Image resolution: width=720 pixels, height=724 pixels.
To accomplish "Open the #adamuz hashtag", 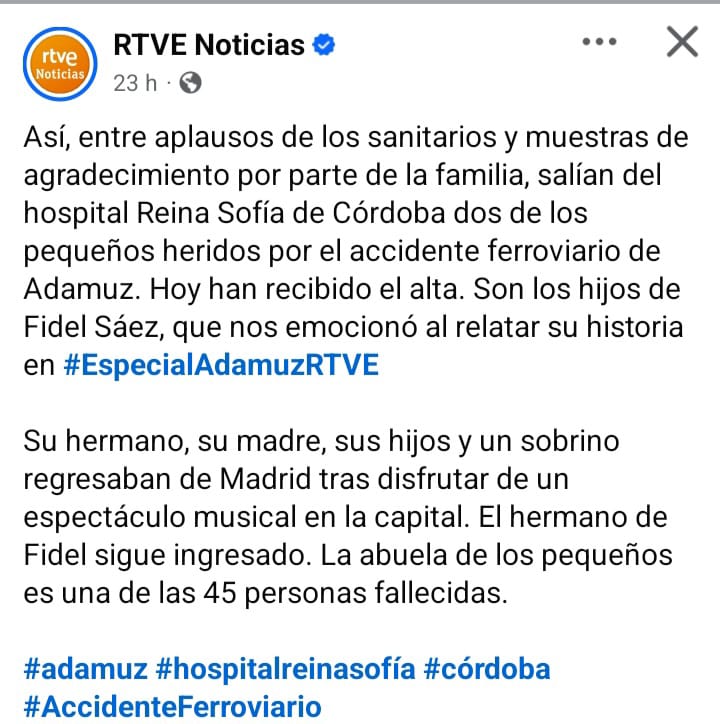I will click(86, 668).
